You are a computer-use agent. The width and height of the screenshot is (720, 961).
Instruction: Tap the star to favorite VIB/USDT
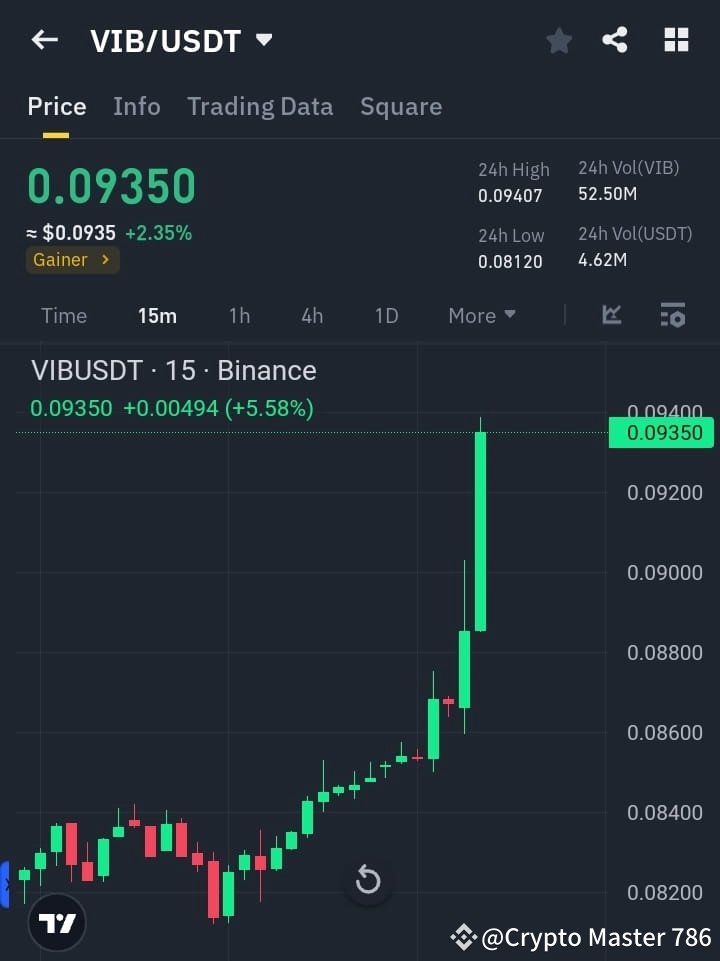click(x=558, y=40)
